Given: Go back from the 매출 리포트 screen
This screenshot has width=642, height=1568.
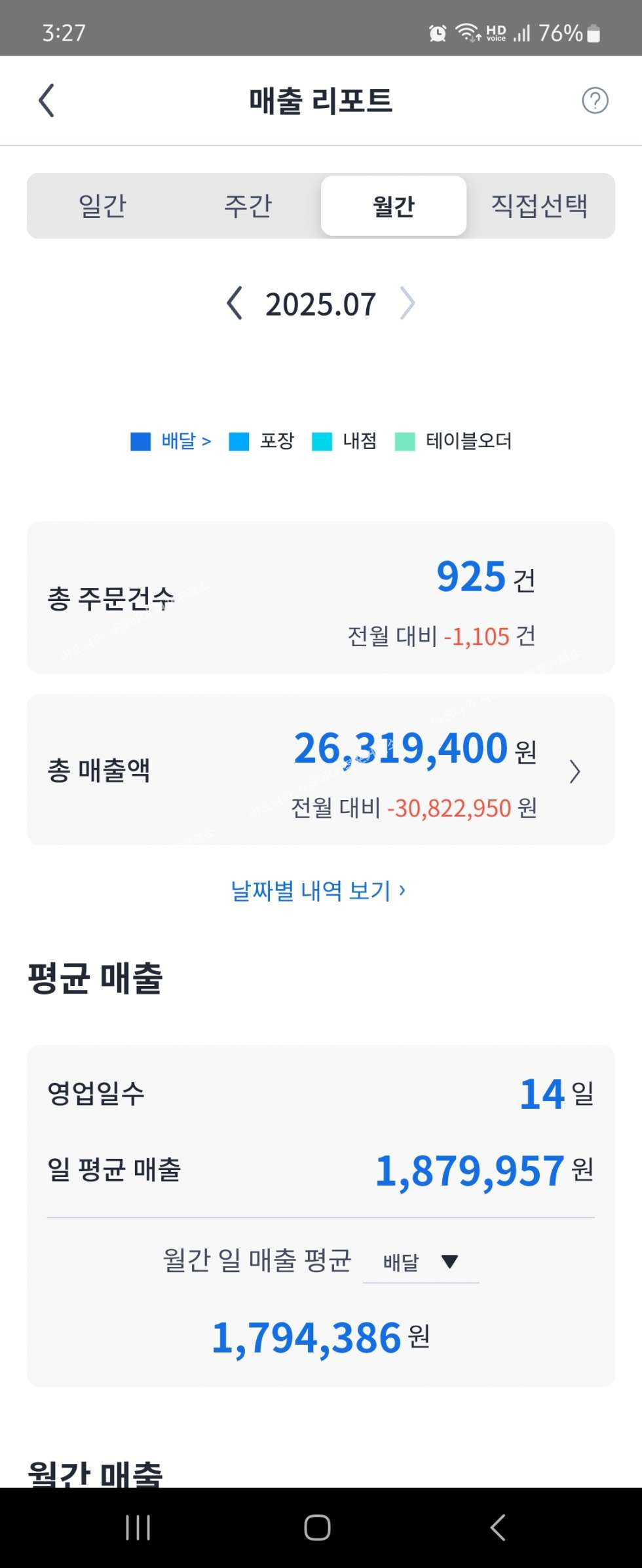Looking at the screenshot, I should pyautogui.click(x=46, y=101).
